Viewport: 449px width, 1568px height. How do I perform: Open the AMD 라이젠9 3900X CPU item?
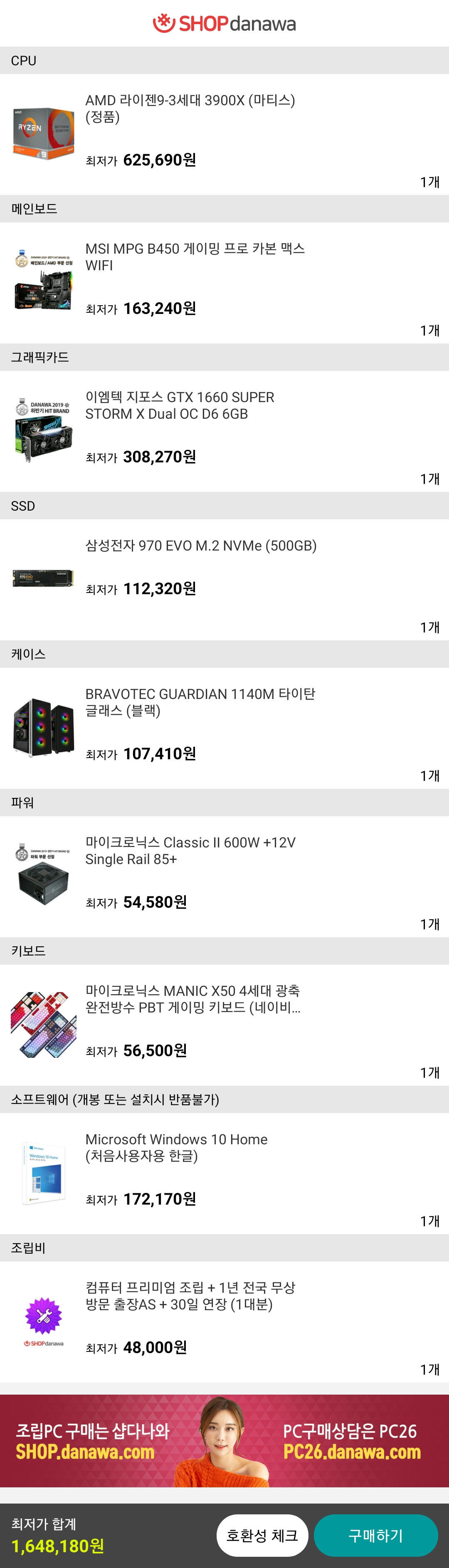coord(190,109)
